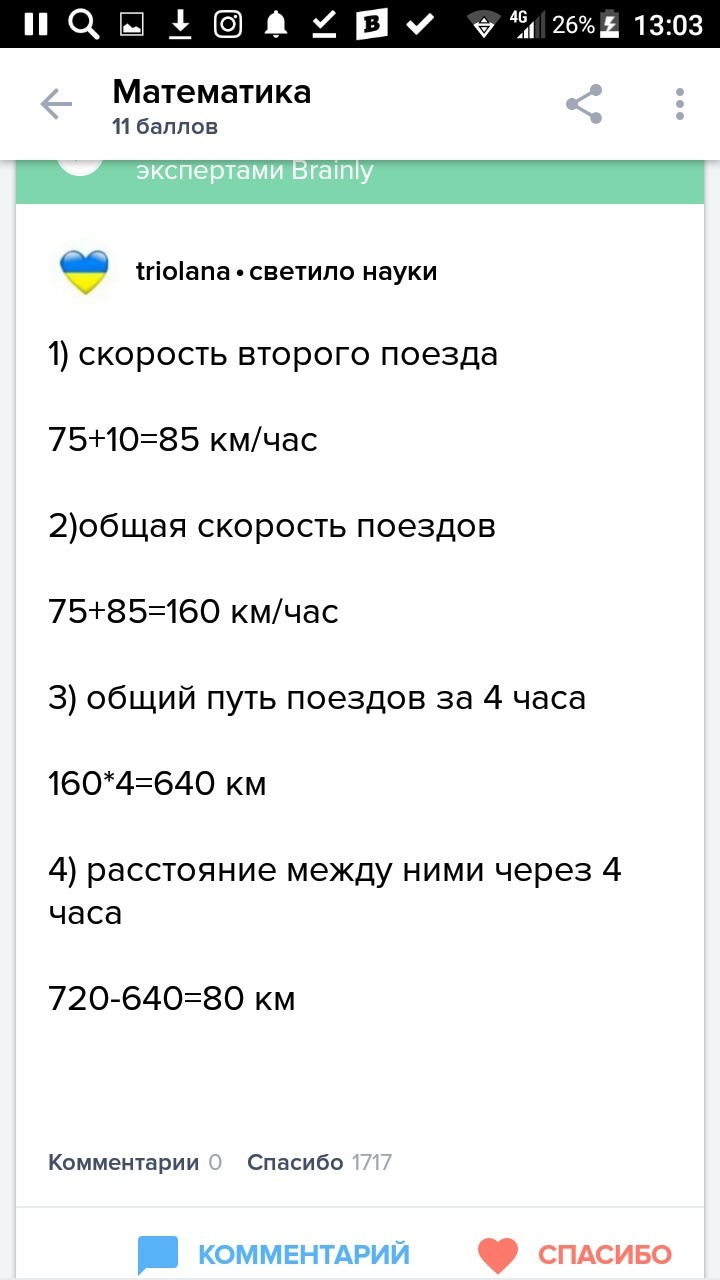View the Комментарии count section
The image size is (720, 1280).
coord(135,1163)
